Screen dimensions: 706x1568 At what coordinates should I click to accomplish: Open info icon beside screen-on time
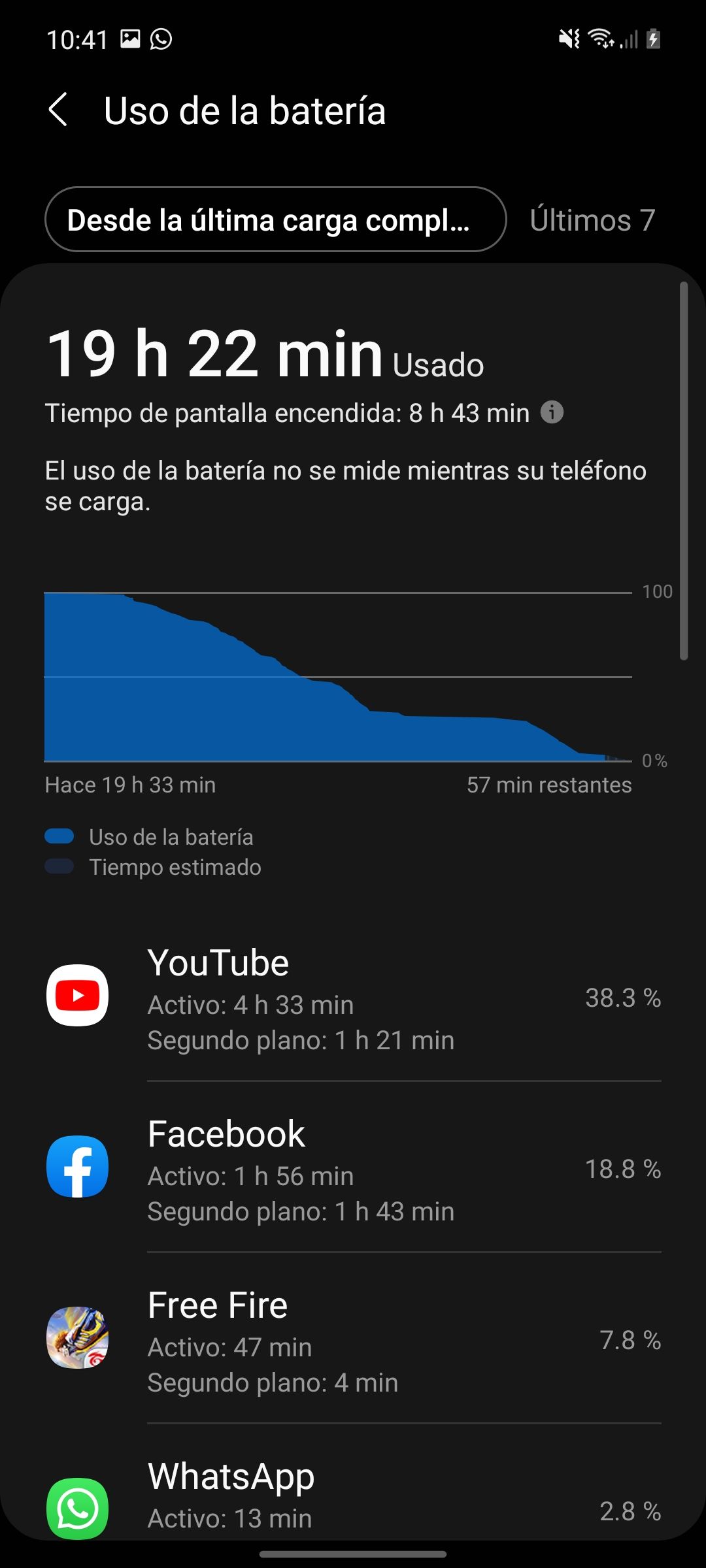[x=552, y=412]
